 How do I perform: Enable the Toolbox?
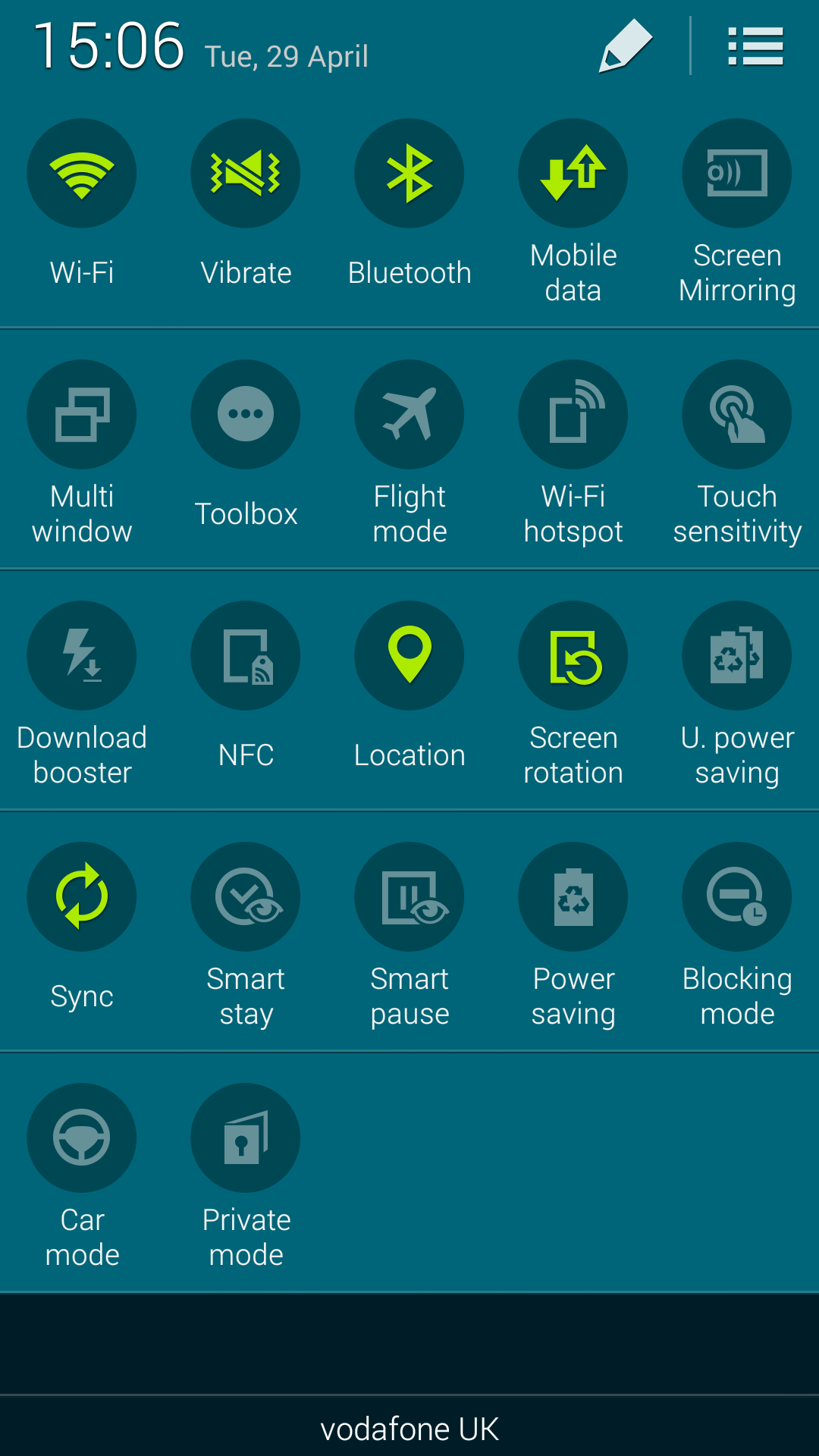[246, 414]
